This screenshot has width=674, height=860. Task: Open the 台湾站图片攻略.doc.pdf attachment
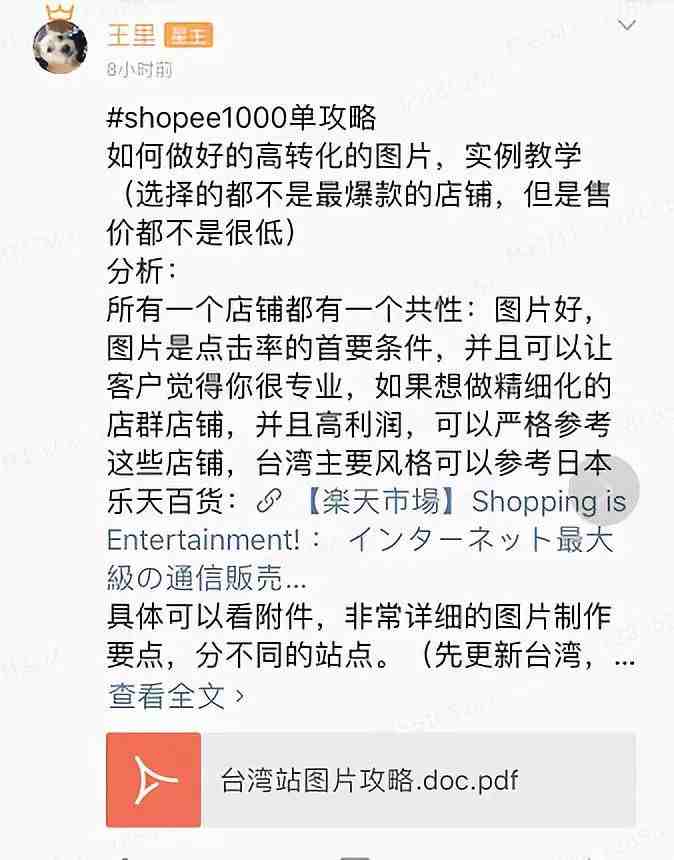tap(370, 779)
